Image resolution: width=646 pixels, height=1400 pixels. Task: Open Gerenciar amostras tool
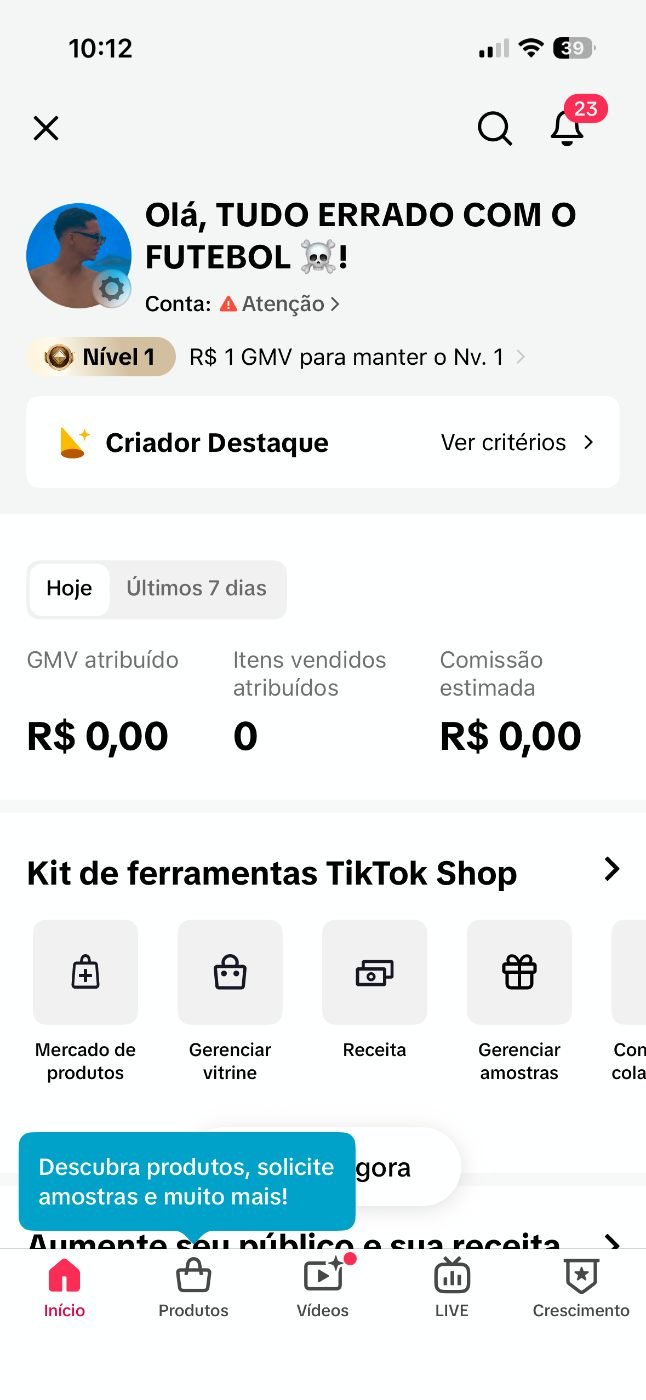pyautogui.click(x=519, y=1001)
